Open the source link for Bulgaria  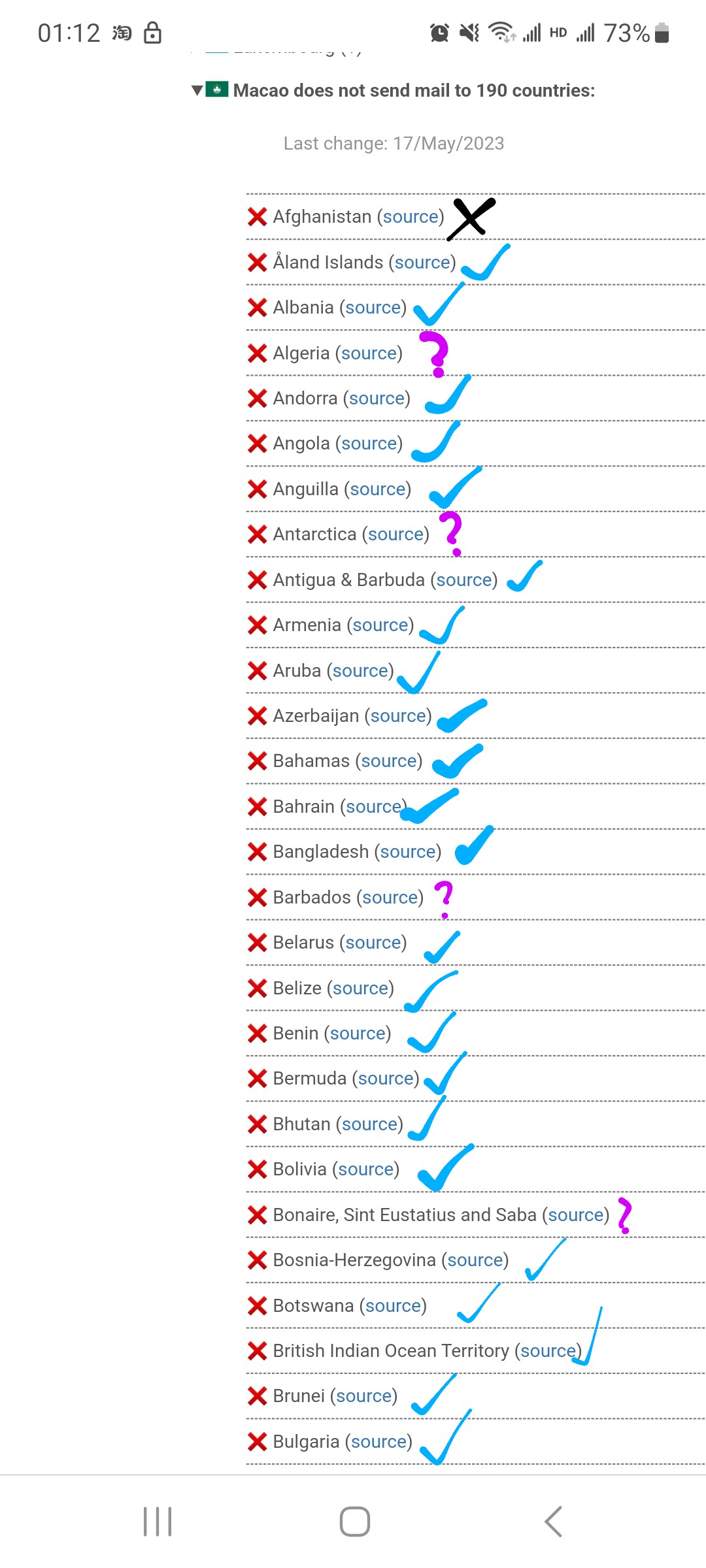[x=379, y=1442]
